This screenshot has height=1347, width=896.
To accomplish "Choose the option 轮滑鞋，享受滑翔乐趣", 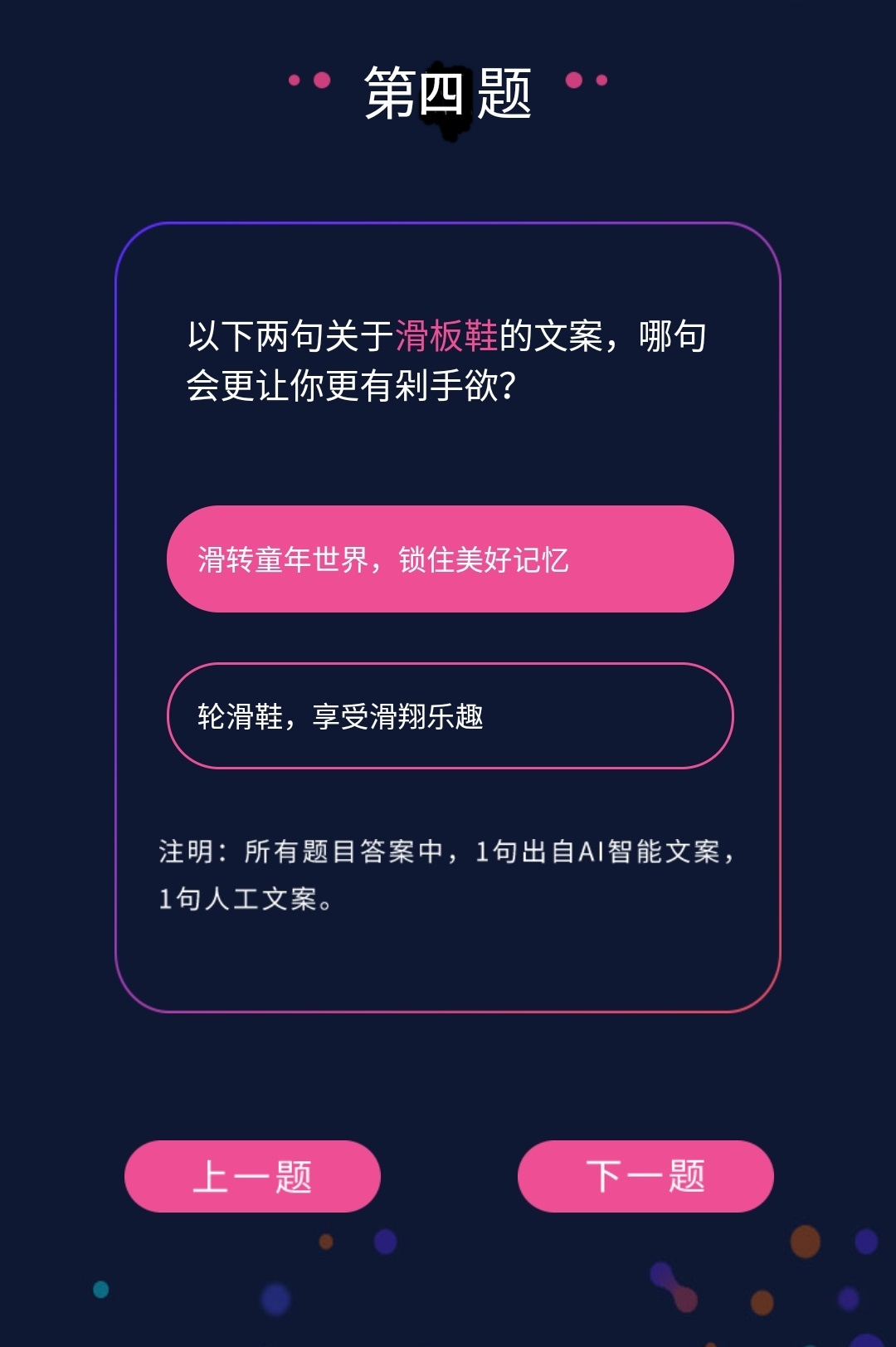I will tap(450, 715).
